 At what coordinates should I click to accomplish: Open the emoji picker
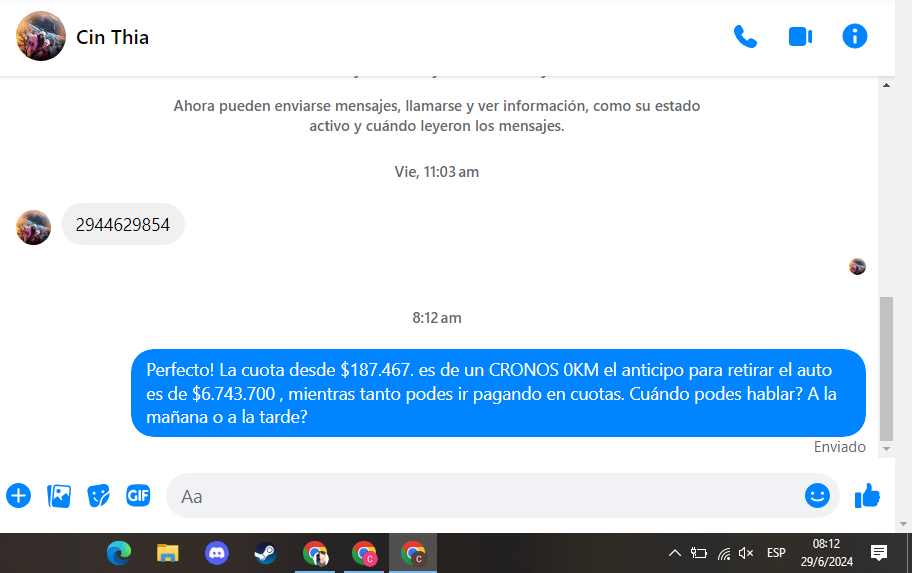tap(817, 495)
